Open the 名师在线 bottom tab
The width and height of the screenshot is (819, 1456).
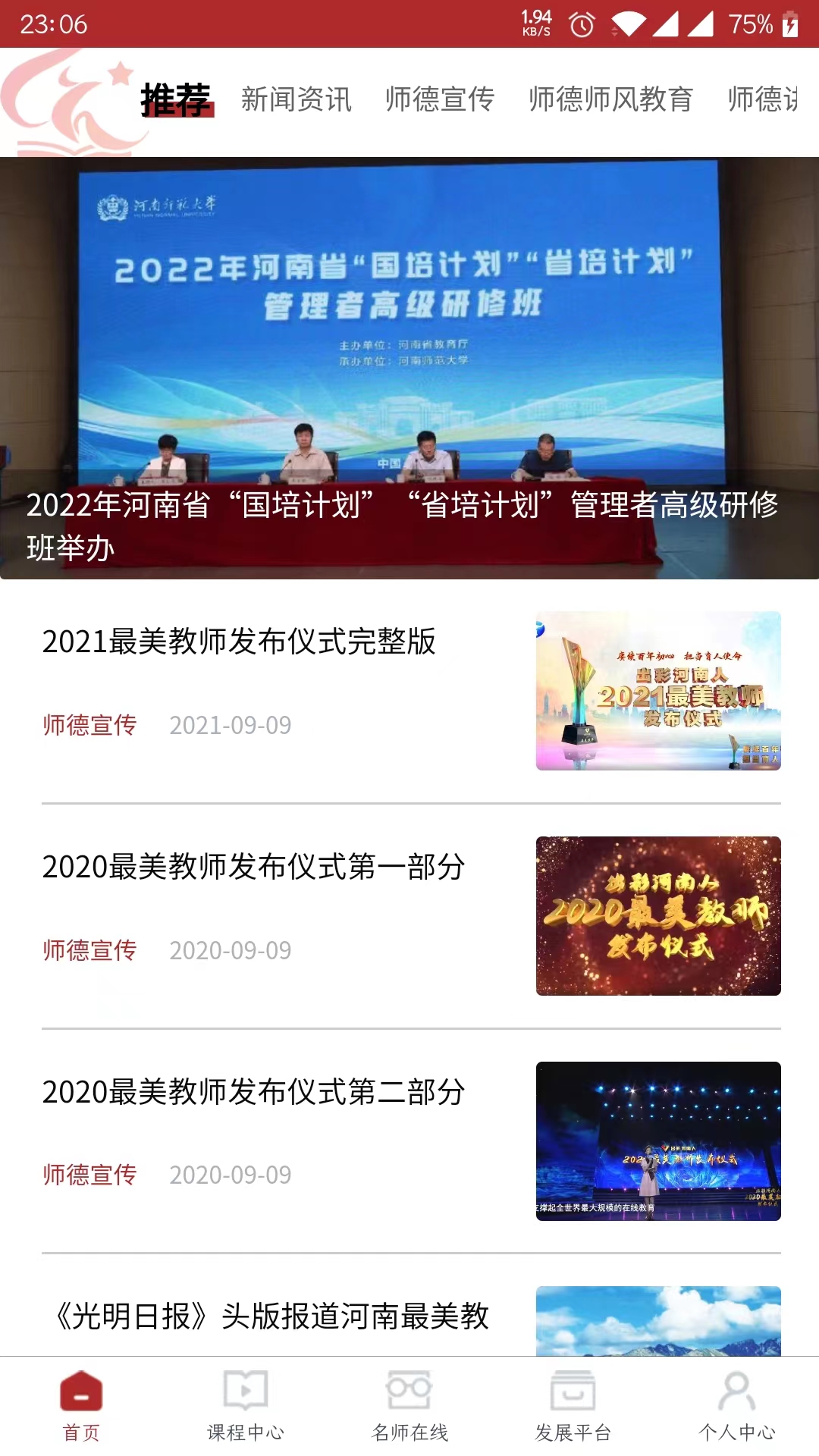[409, 1406]
